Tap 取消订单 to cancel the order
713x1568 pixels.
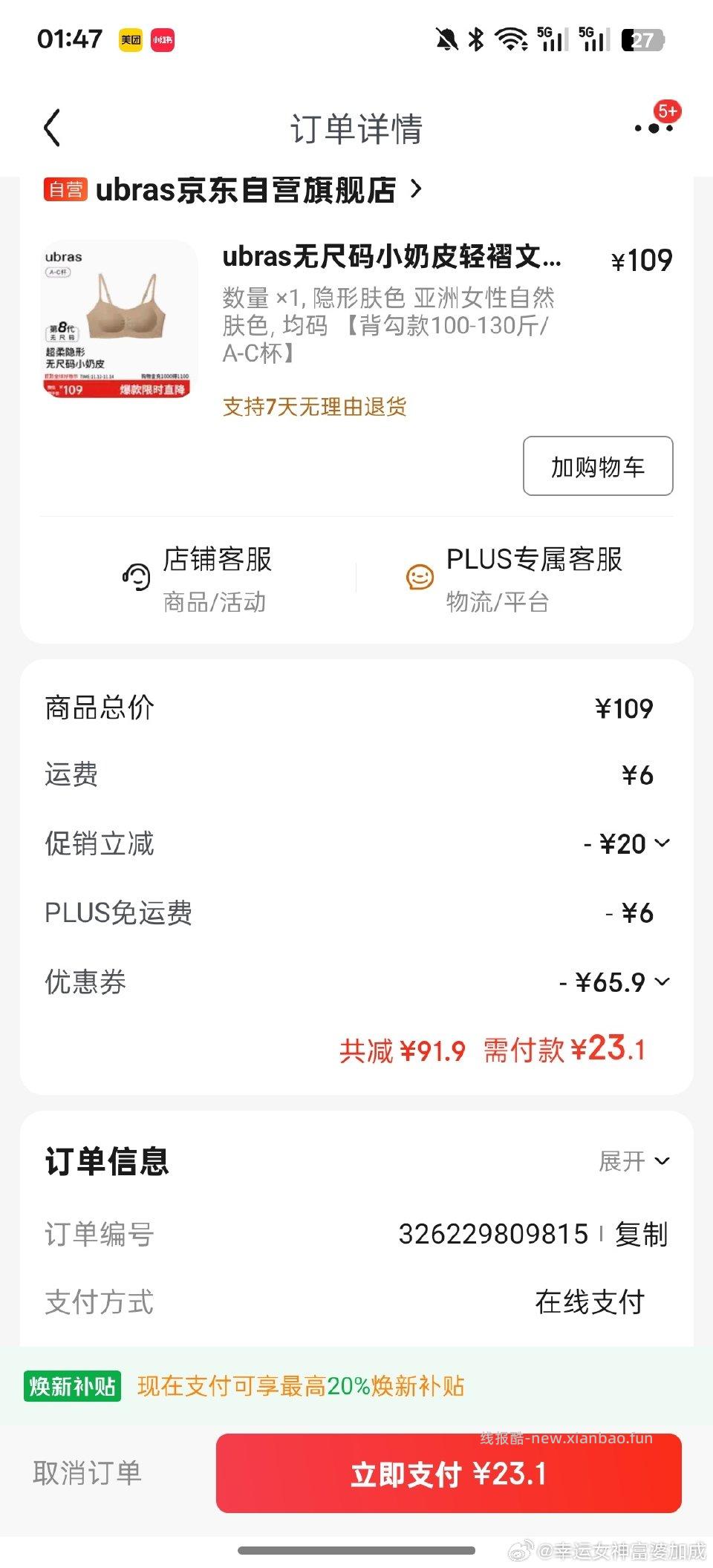click(x=86, y=1474)
